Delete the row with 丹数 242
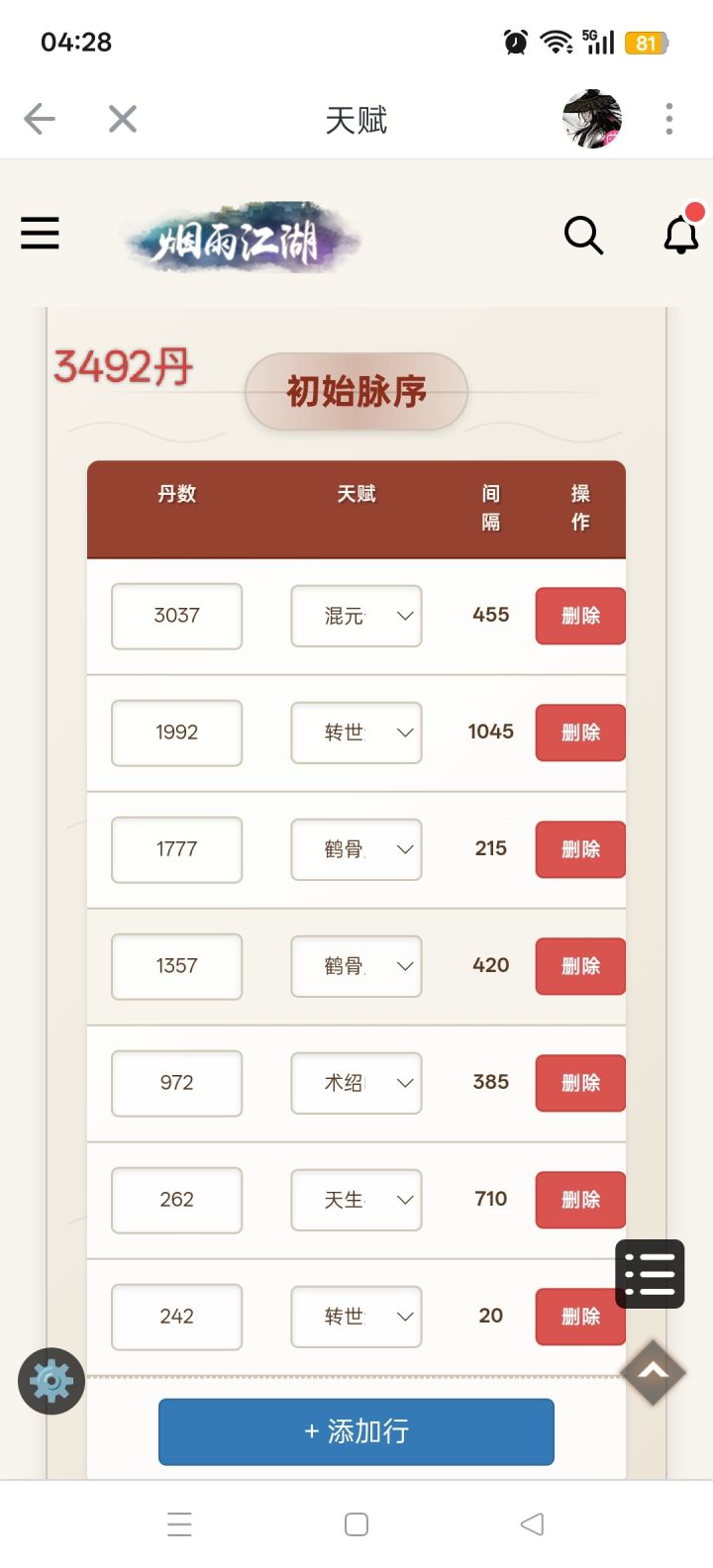 [579, 1317]
